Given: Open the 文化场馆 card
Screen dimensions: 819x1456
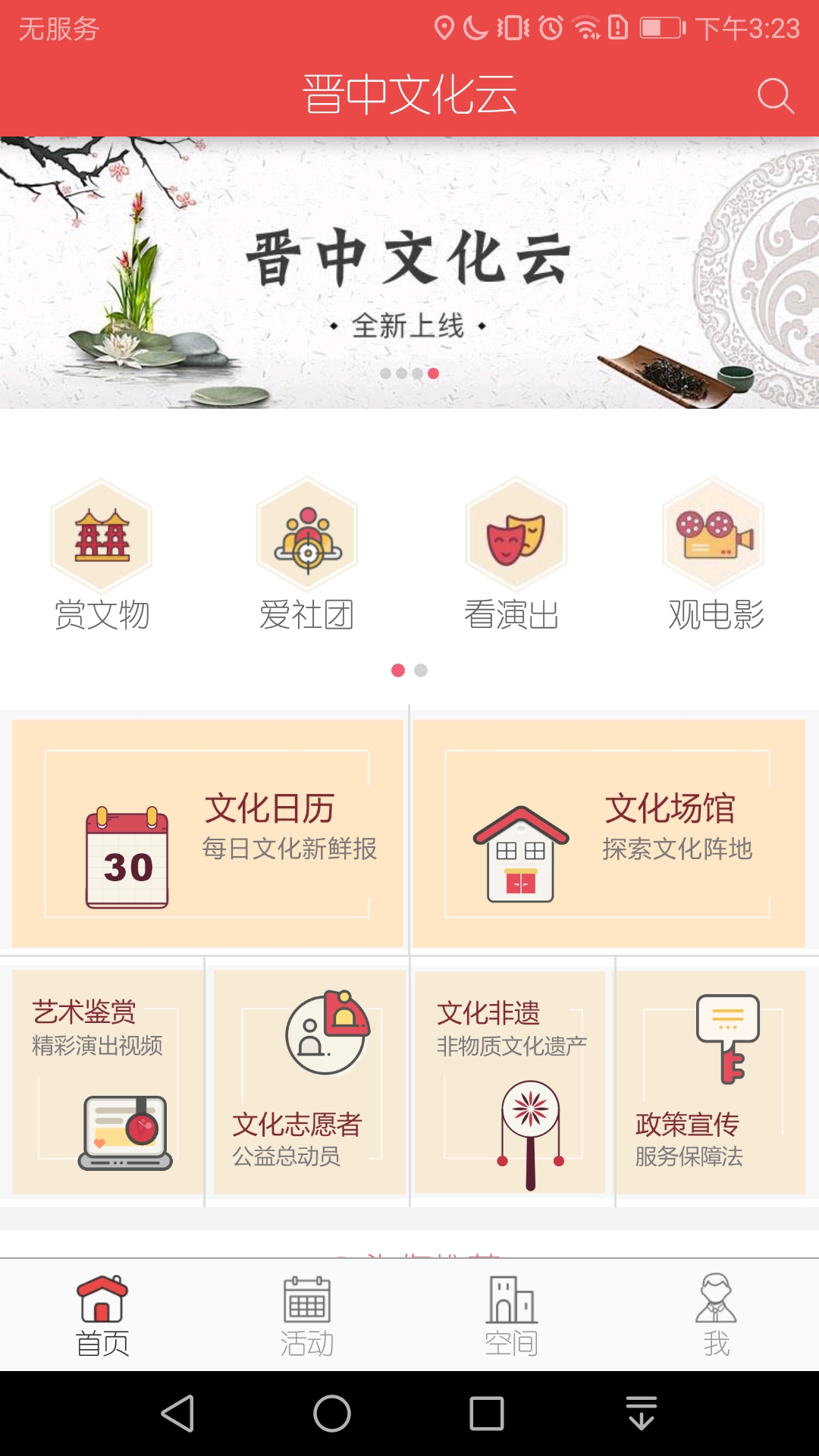Looking at the screenshot, I should pyautogui.click(x=609, y=833).
